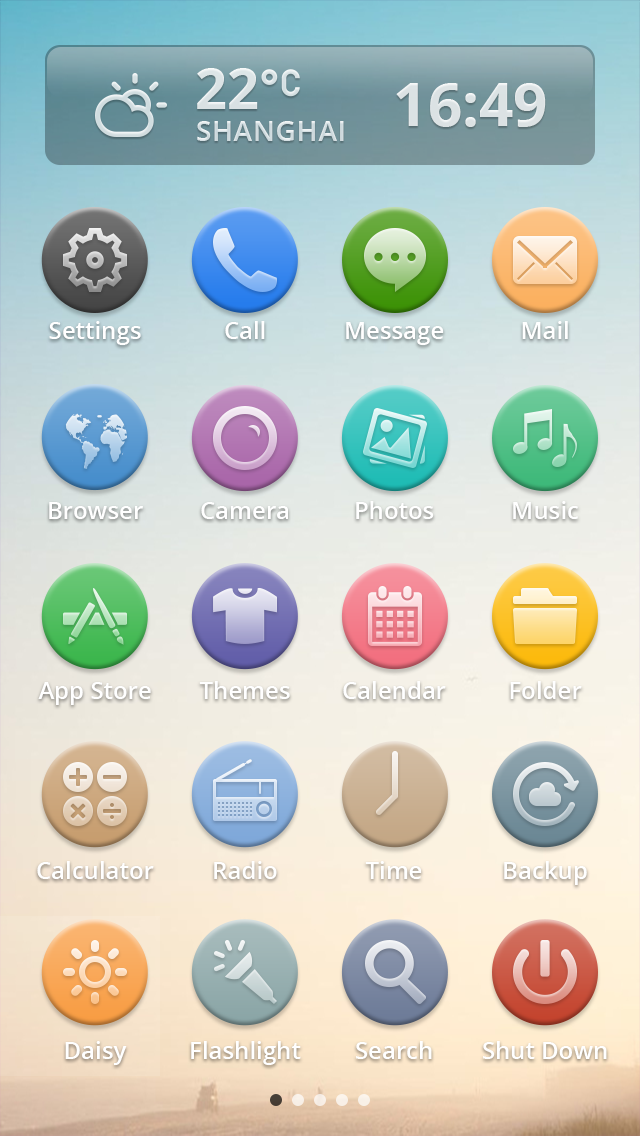Launch the Call app
Screen dimensions: 640x1136
point(245,260)
